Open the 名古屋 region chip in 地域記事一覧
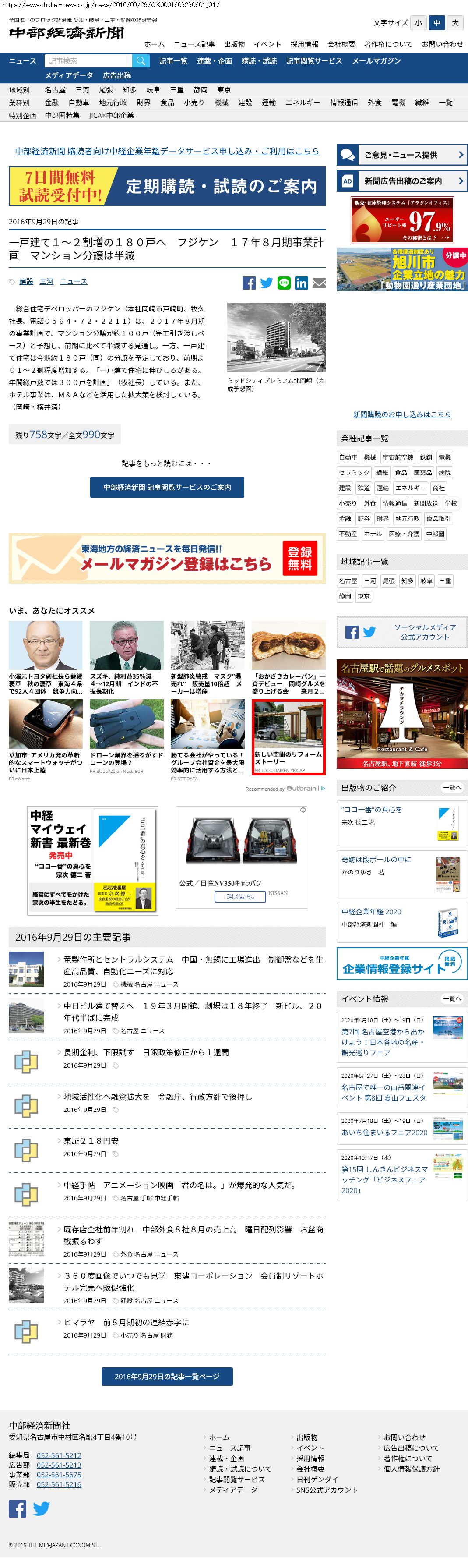 [x=348, y=580]
